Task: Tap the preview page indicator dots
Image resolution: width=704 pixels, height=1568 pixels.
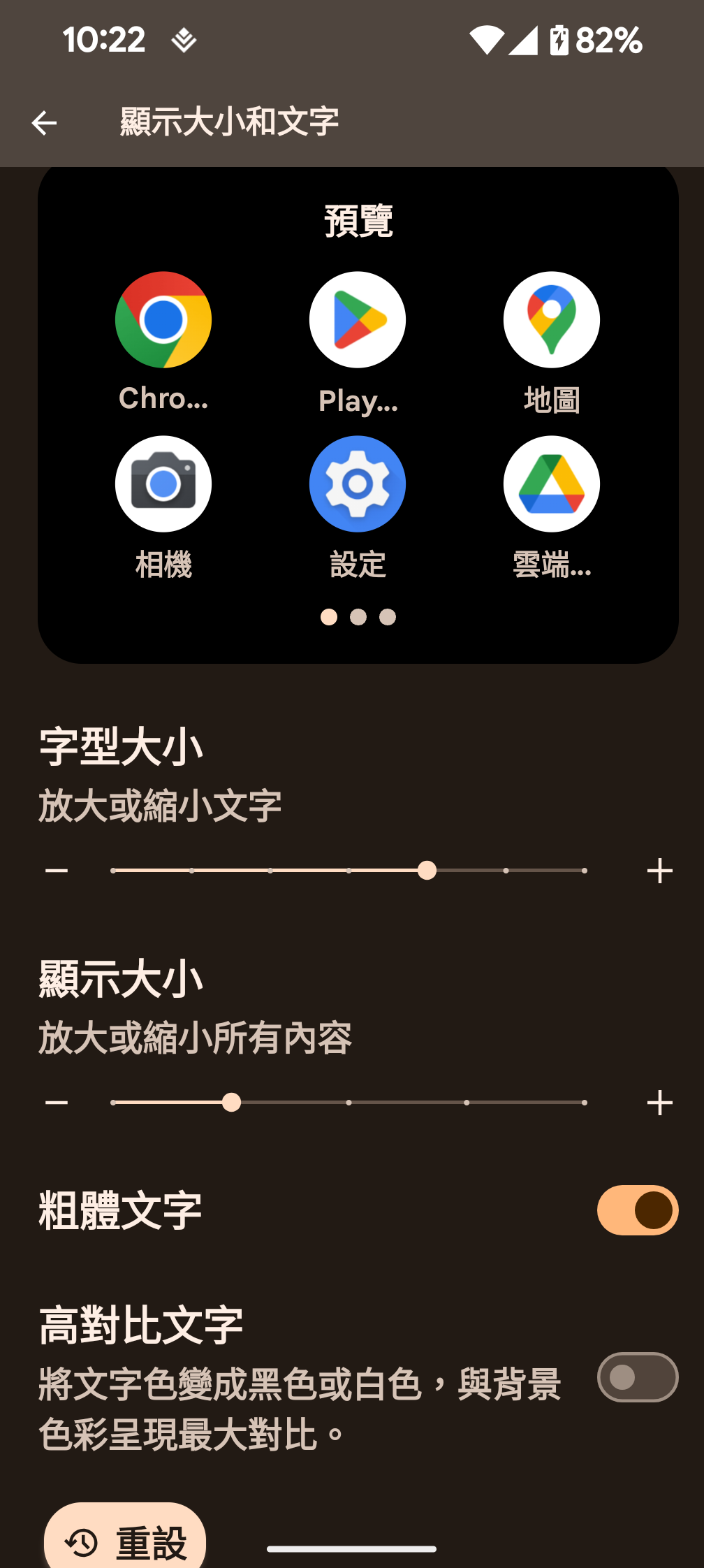Action: click(358, 617)
